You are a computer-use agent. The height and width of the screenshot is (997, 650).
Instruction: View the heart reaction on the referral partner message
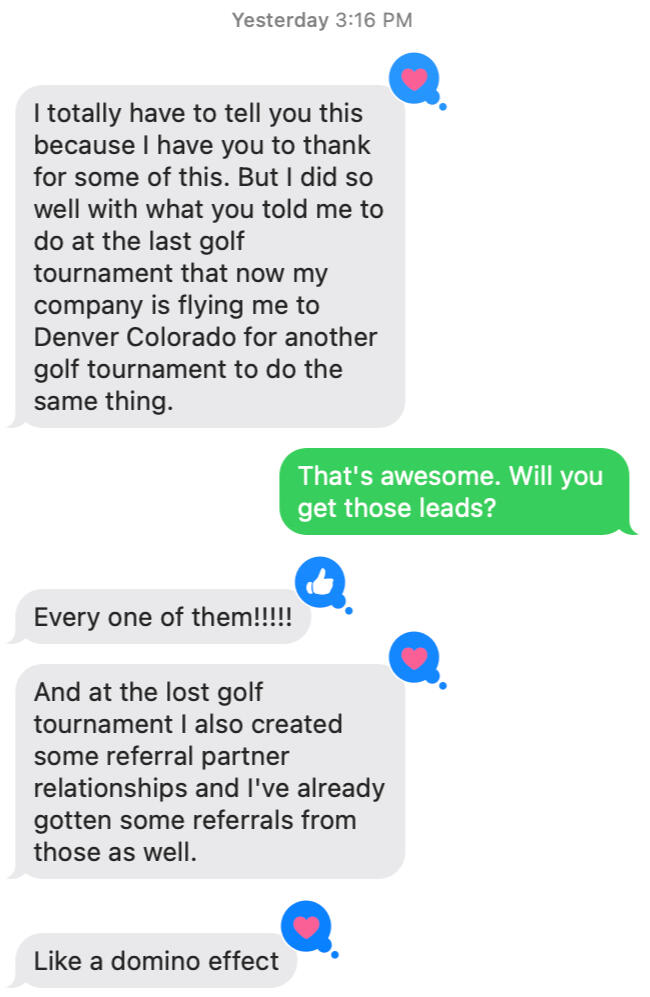(413, 657)
